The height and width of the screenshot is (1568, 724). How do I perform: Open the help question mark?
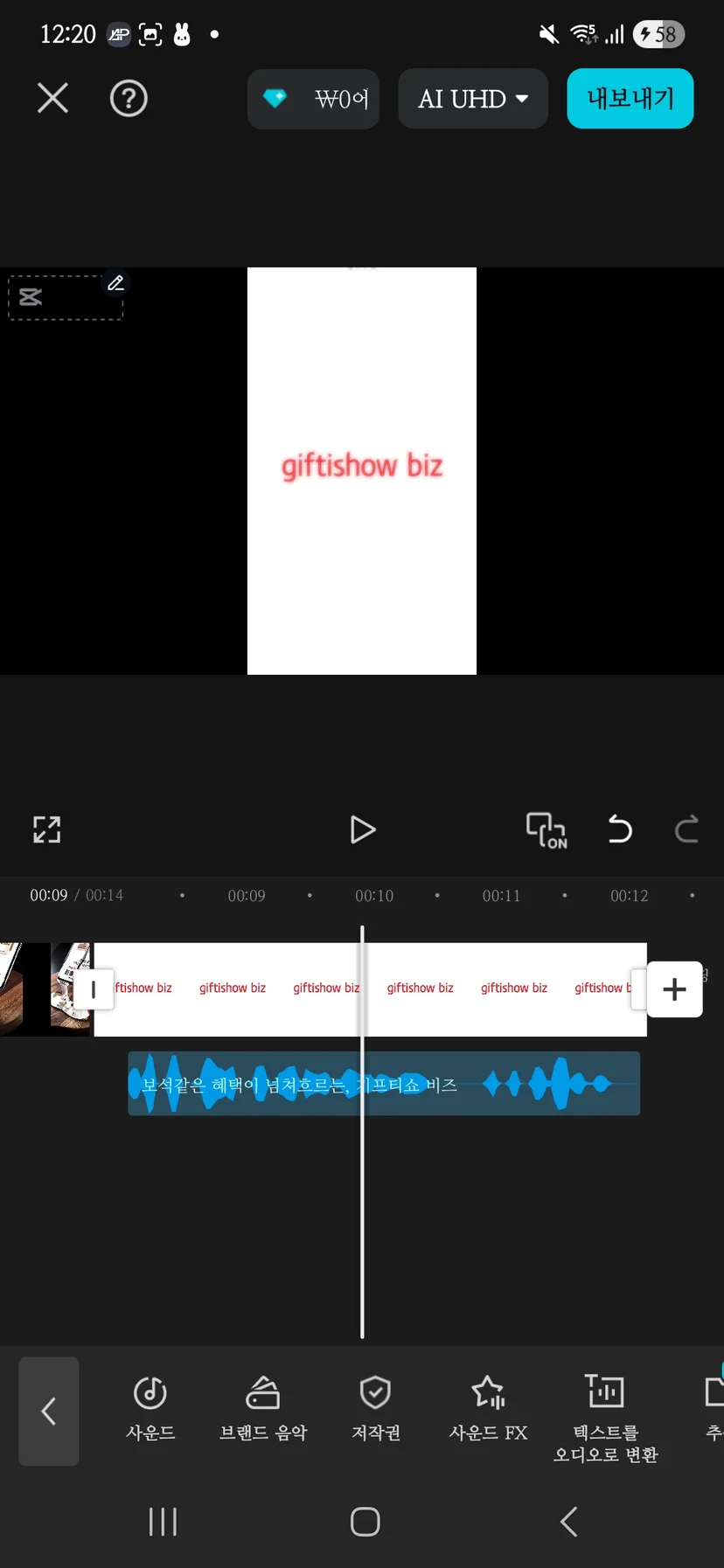(x=129, y=98)
